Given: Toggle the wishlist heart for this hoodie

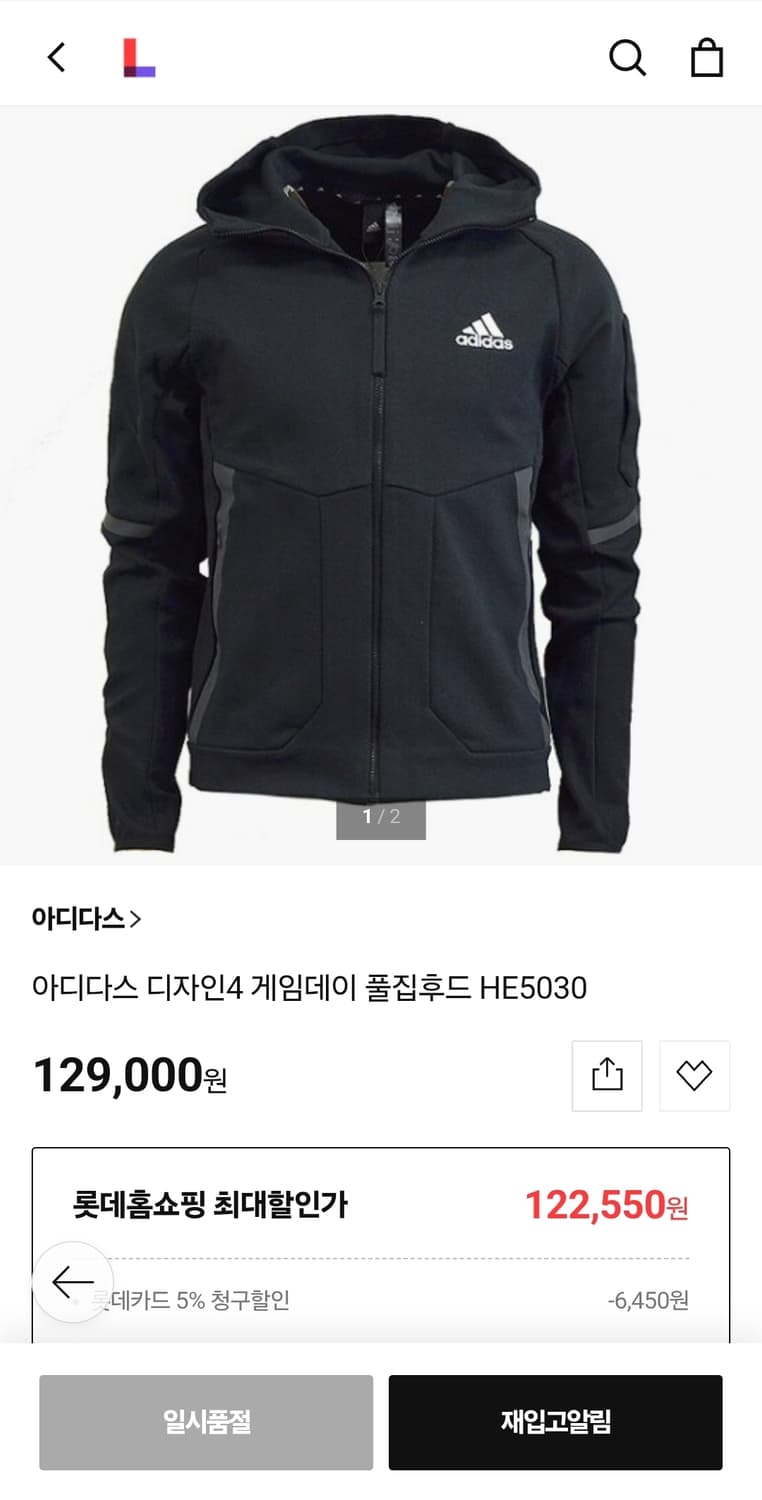Looking at the screenshot, I should [x=694, y=1075].
